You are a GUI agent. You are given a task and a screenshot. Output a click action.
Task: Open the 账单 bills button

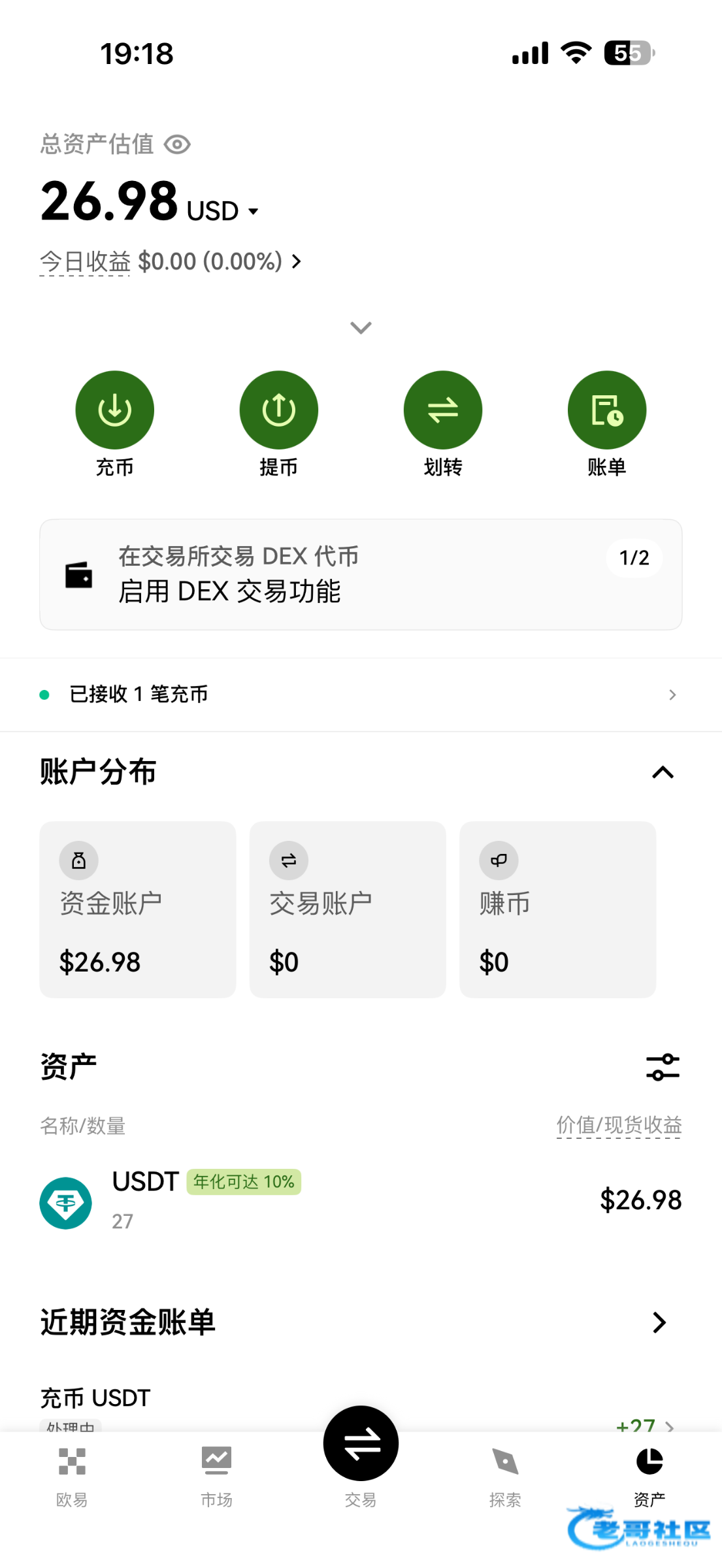607,410
